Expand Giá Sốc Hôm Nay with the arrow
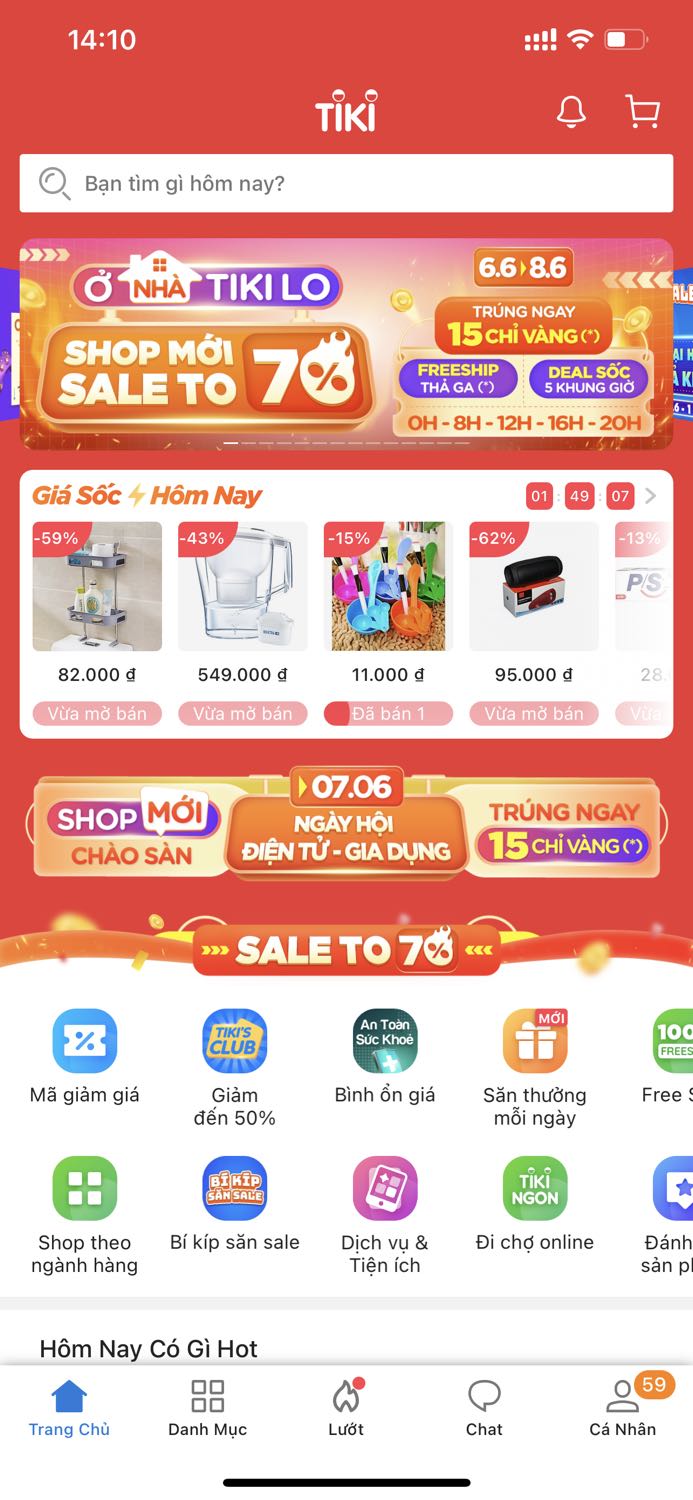The width and height of the screenshot is (693, 1500). click(x=651, y=496)
